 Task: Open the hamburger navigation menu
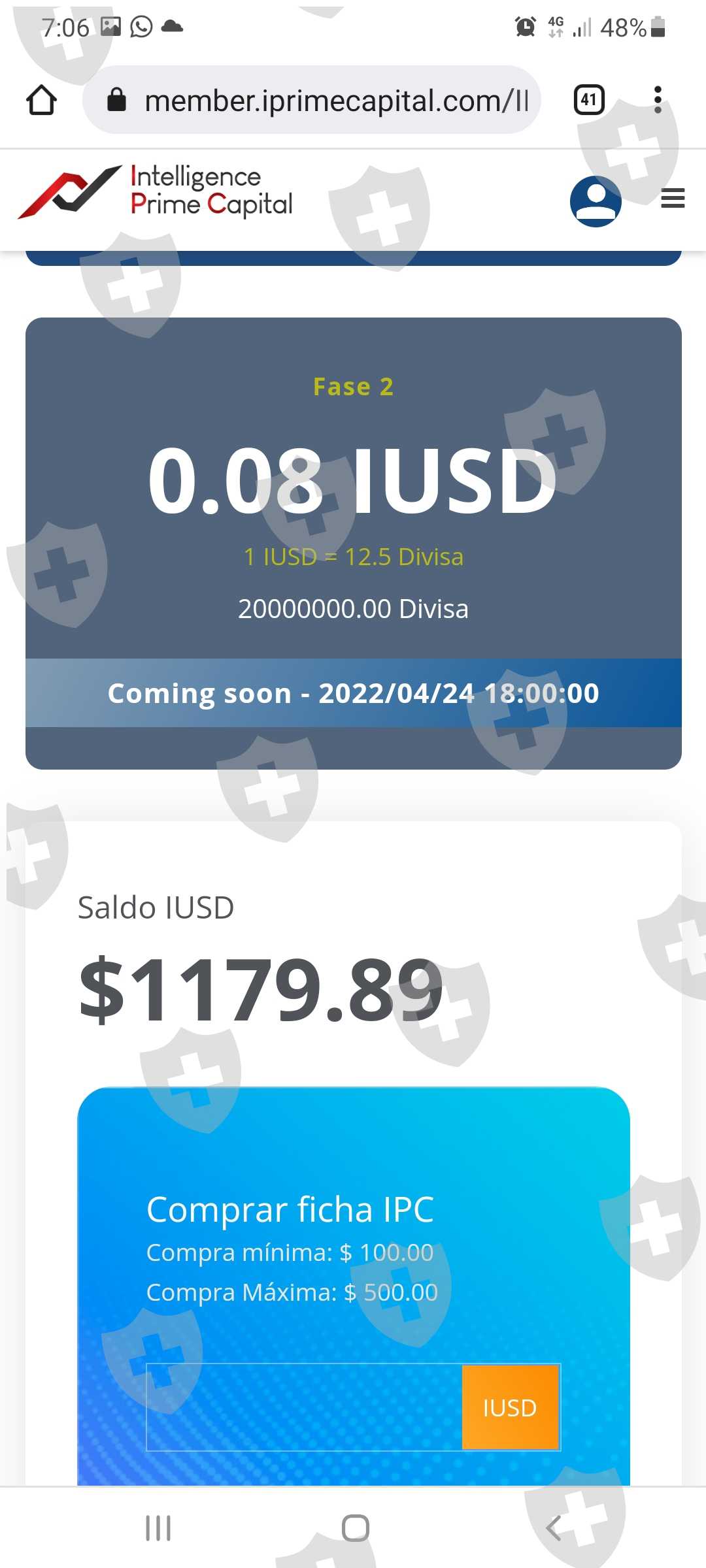pyautogui.click(x=673, y=199)
